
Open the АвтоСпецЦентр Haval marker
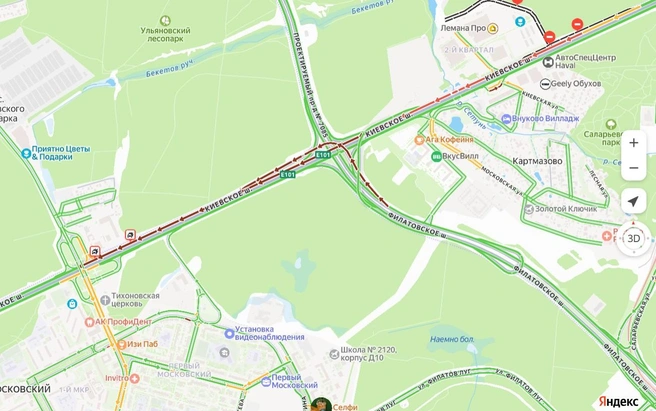coord(546,60)
